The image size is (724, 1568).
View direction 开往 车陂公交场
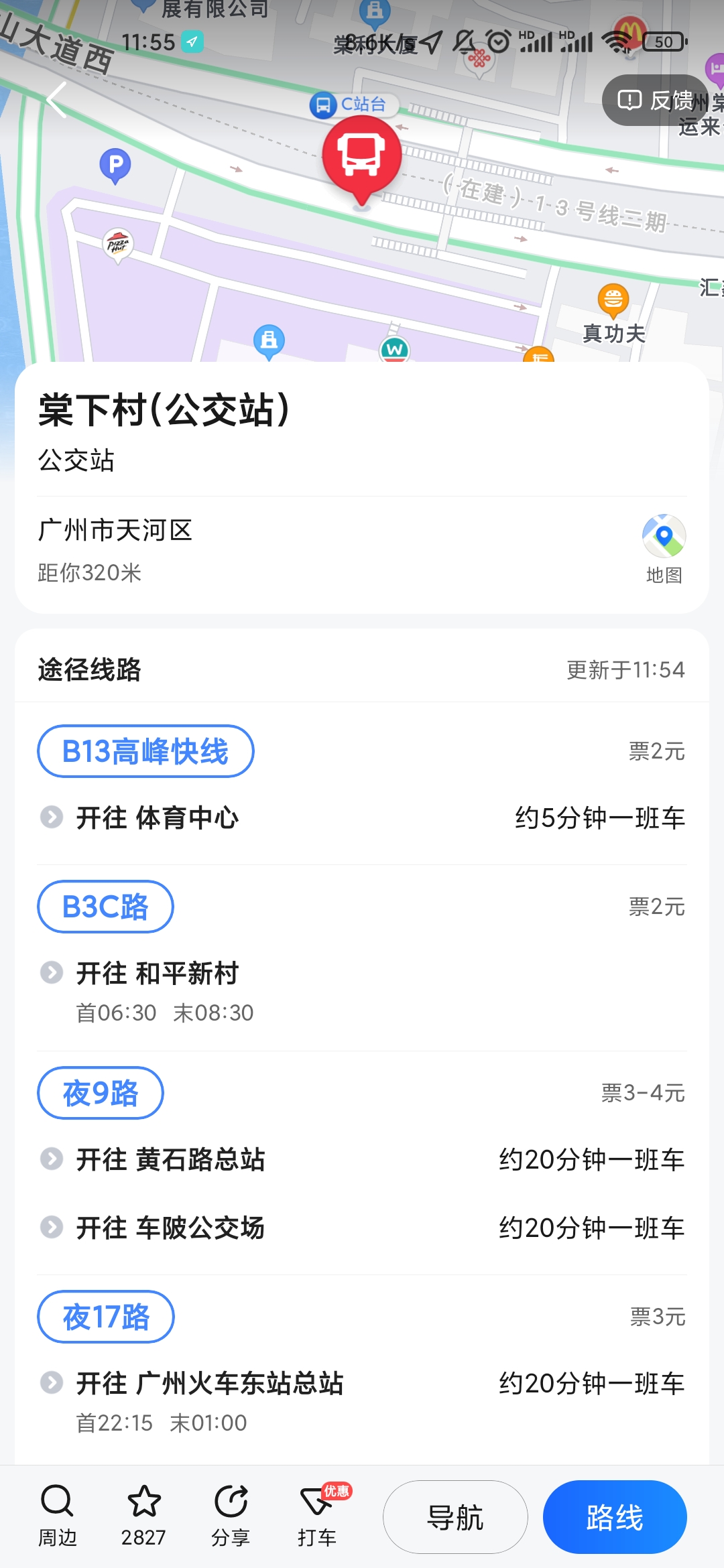[362, 1228]
